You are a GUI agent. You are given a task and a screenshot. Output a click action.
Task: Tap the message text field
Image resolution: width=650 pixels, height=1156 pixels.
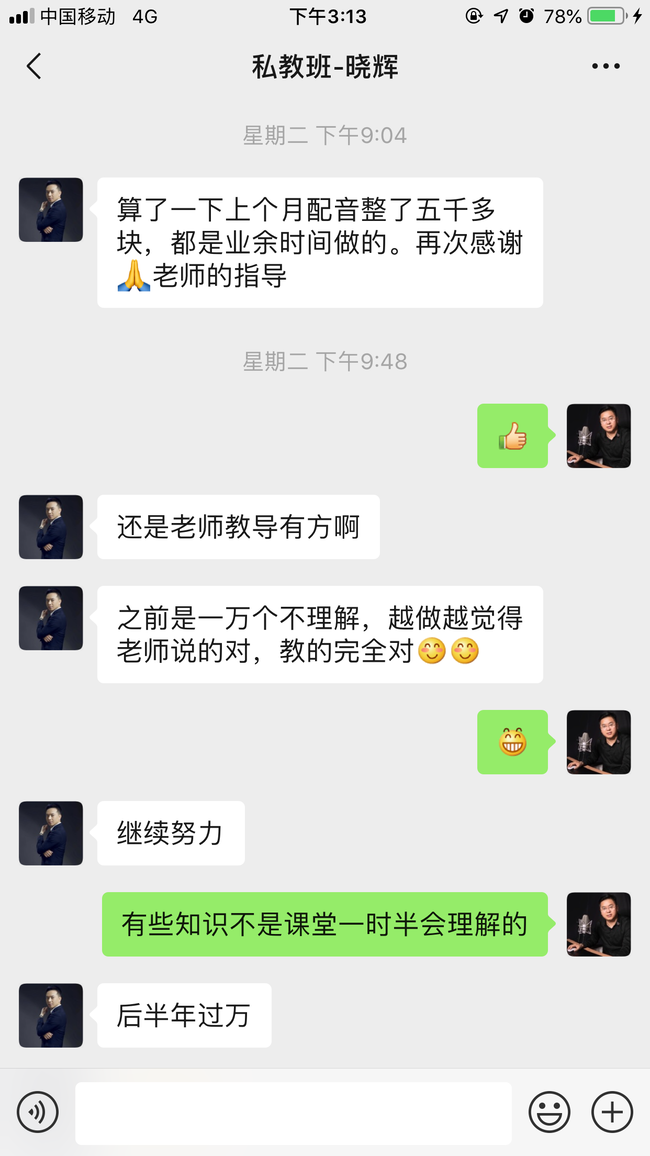pyautogui.click(x=293, y=1112)
